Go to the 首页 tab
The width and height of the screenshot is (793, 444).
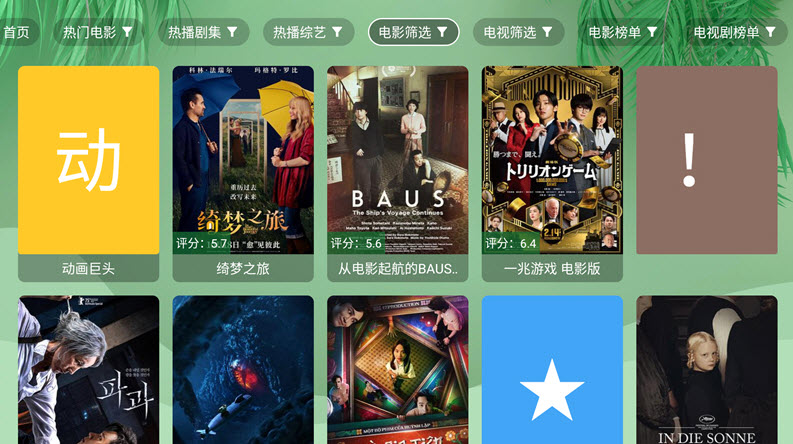[17, 32]
